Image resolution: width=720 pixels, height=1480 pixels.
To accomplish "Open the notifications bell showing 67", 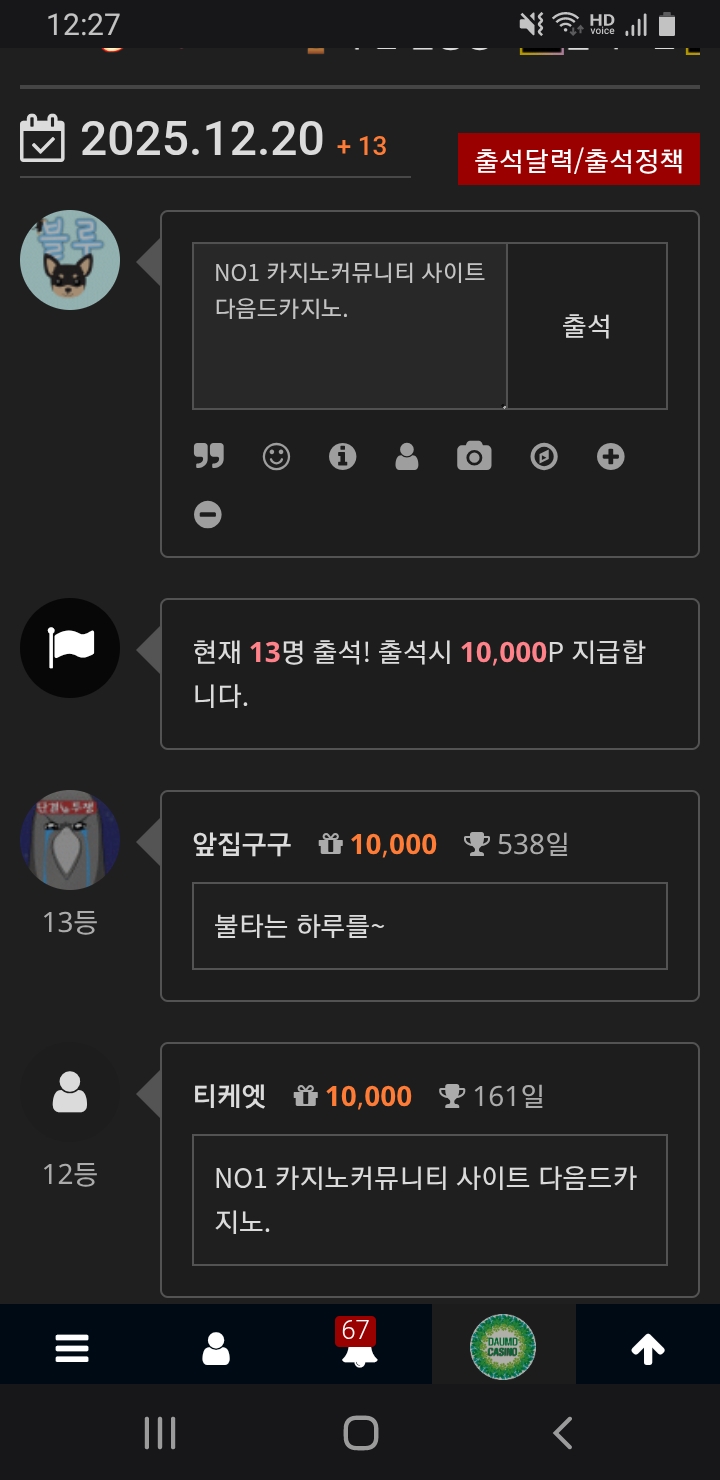I will coord(356,1347).
